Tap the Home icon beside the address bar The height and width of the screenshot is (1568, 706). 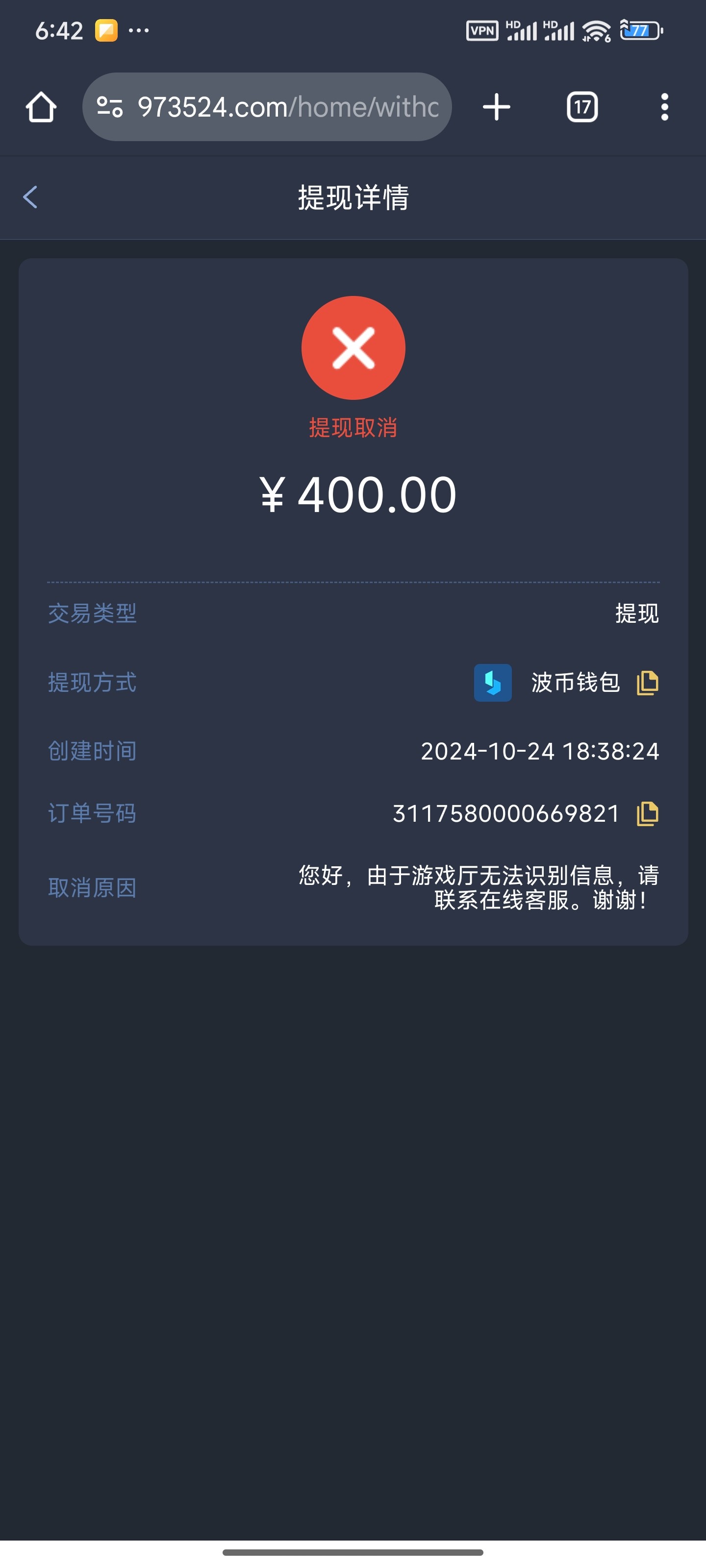tap(40, 106)
